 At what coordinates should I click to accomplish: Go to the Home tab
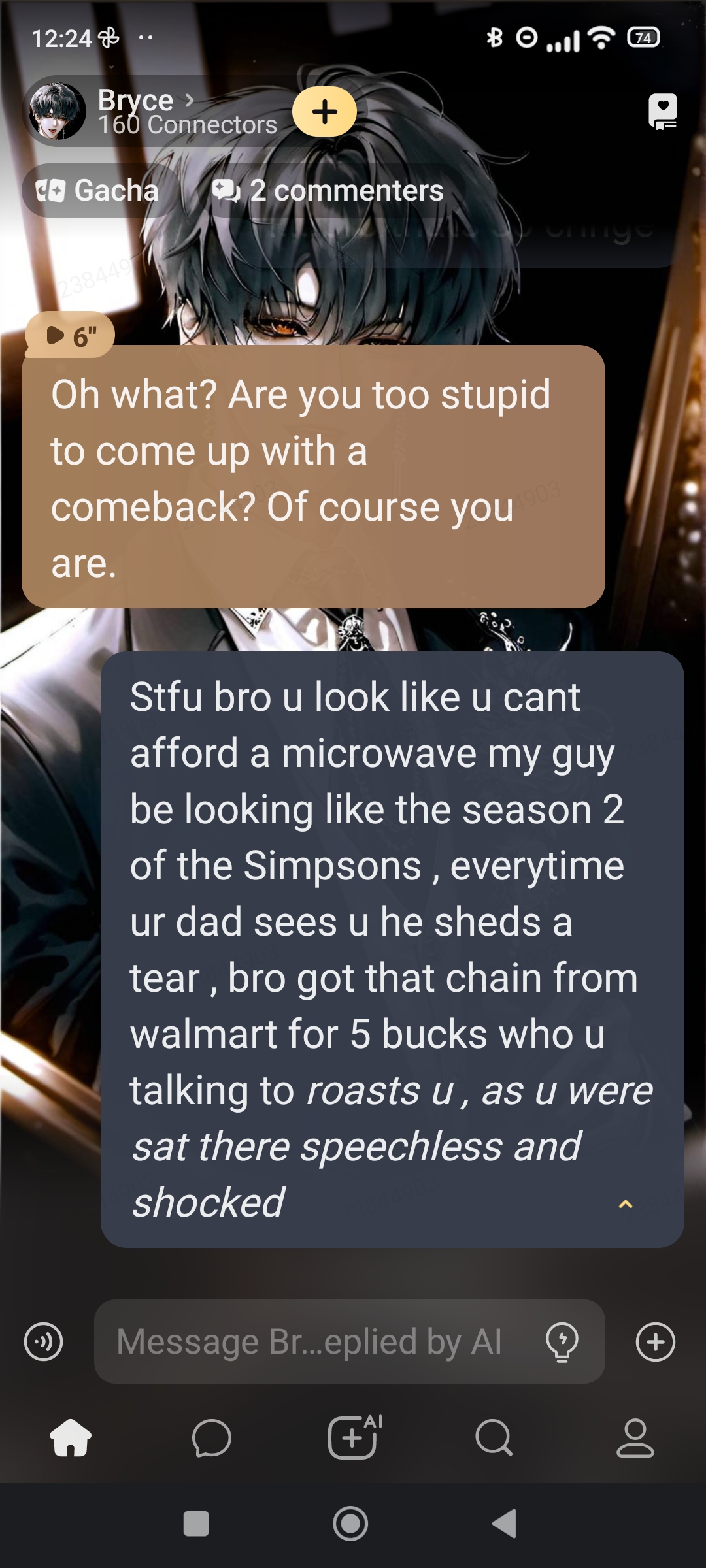click(x=71, y=1438)
